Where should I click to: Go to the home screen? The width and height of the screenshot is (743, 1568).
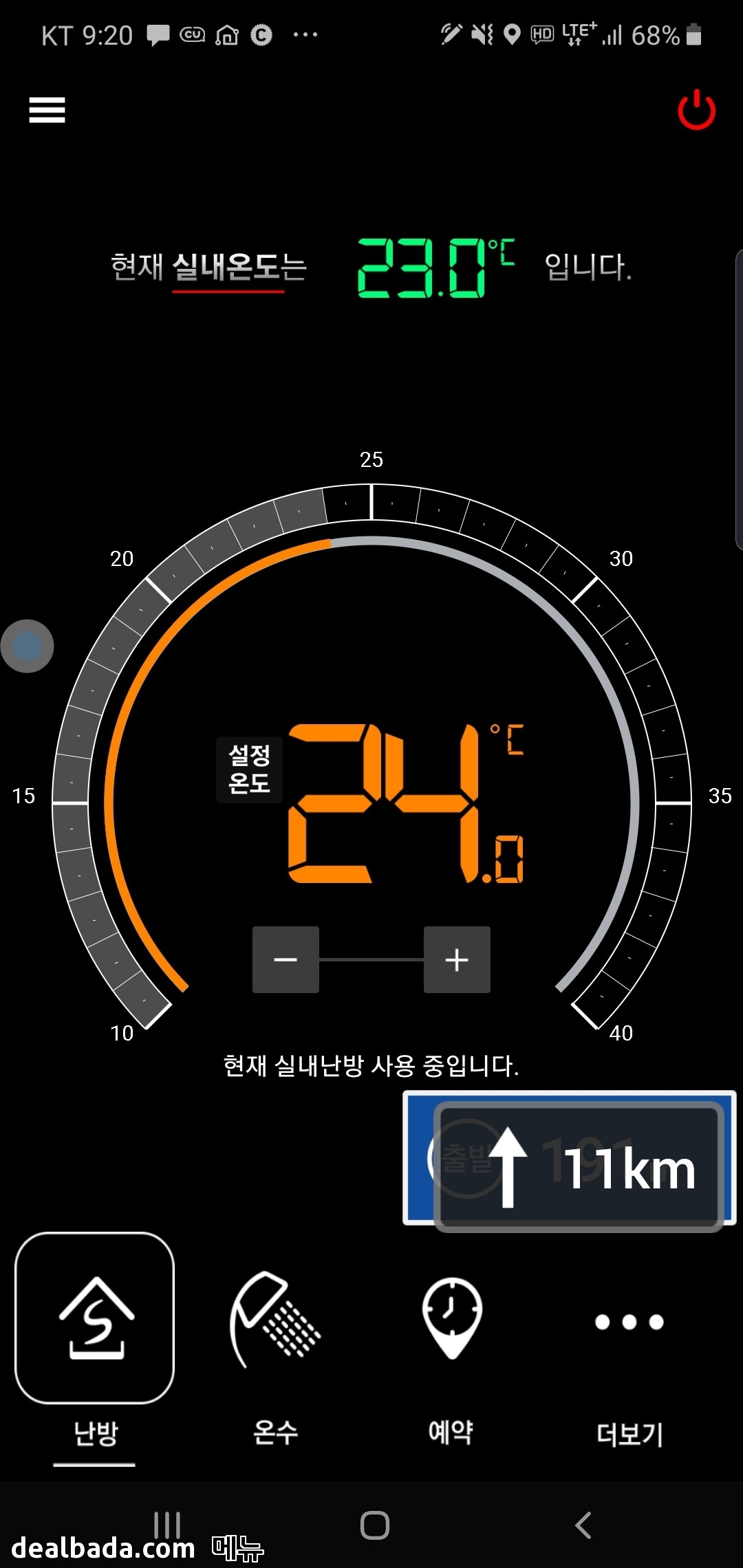(x=374, y=1525)
